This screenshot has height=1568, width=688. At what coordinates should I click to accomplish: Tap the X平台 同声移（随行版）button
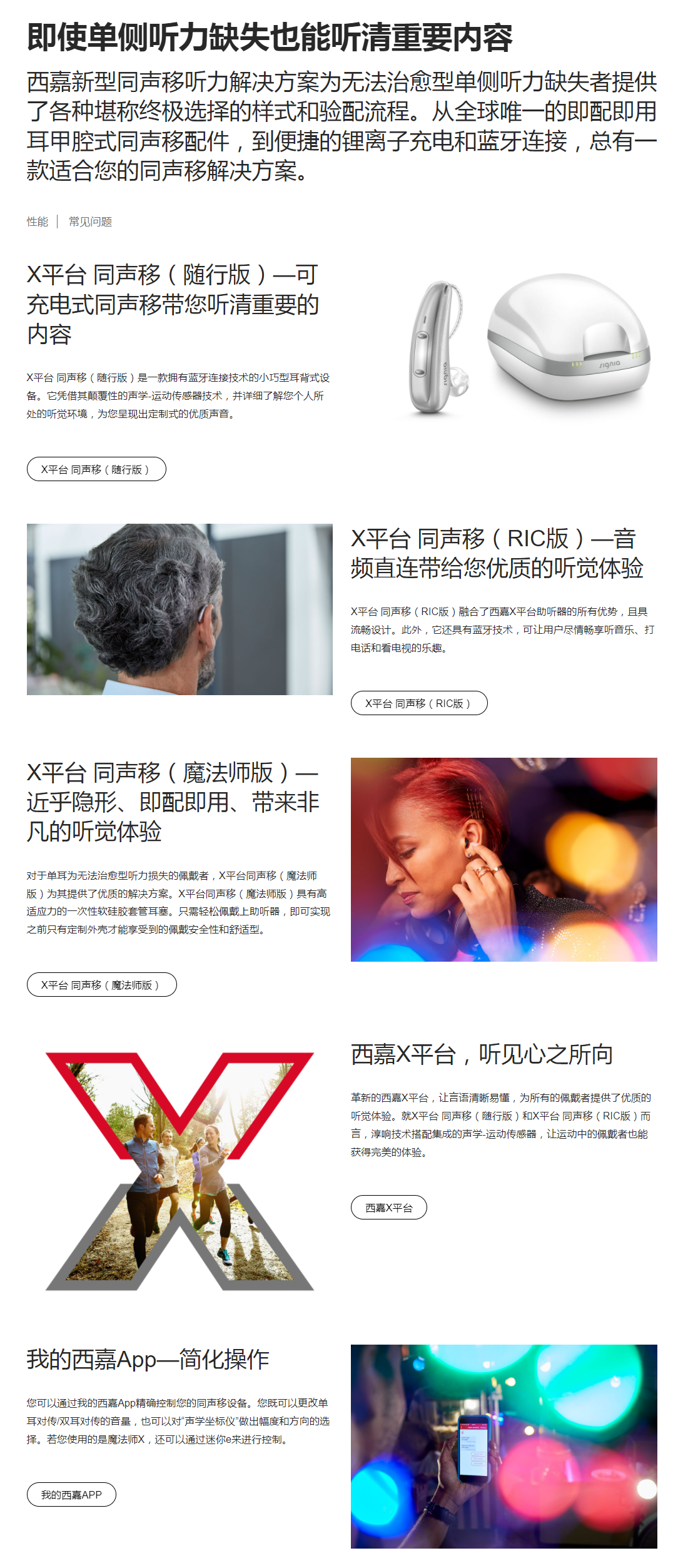point(96,469)
